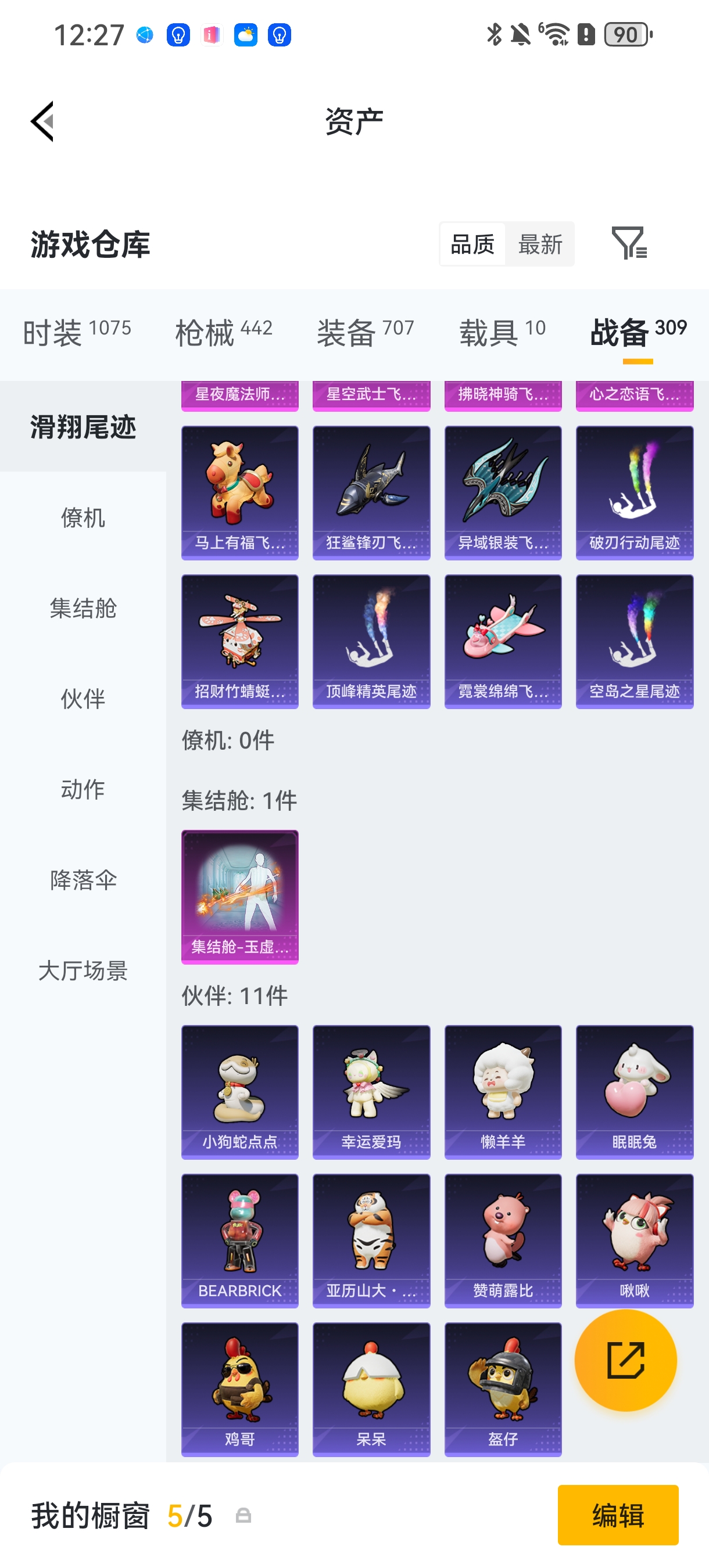This screenshot has height=1568, width=709.
Task: Tap the 编辑 button
Action: click(x=619, y=1516)
